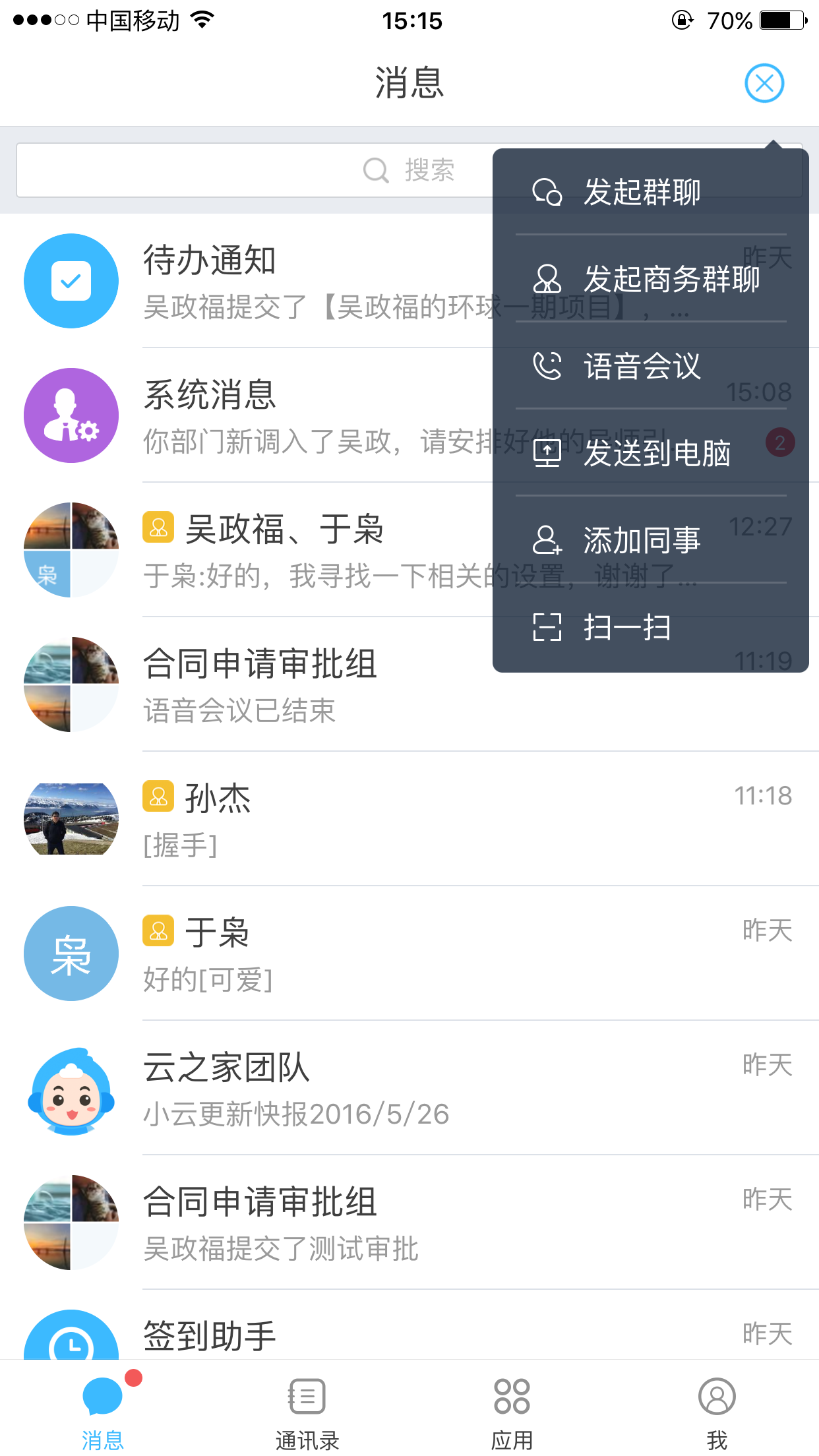The width and height of the screenshot is (819, 1456).
Task: Tap the 消息 tab
Action: [103, 1410]
